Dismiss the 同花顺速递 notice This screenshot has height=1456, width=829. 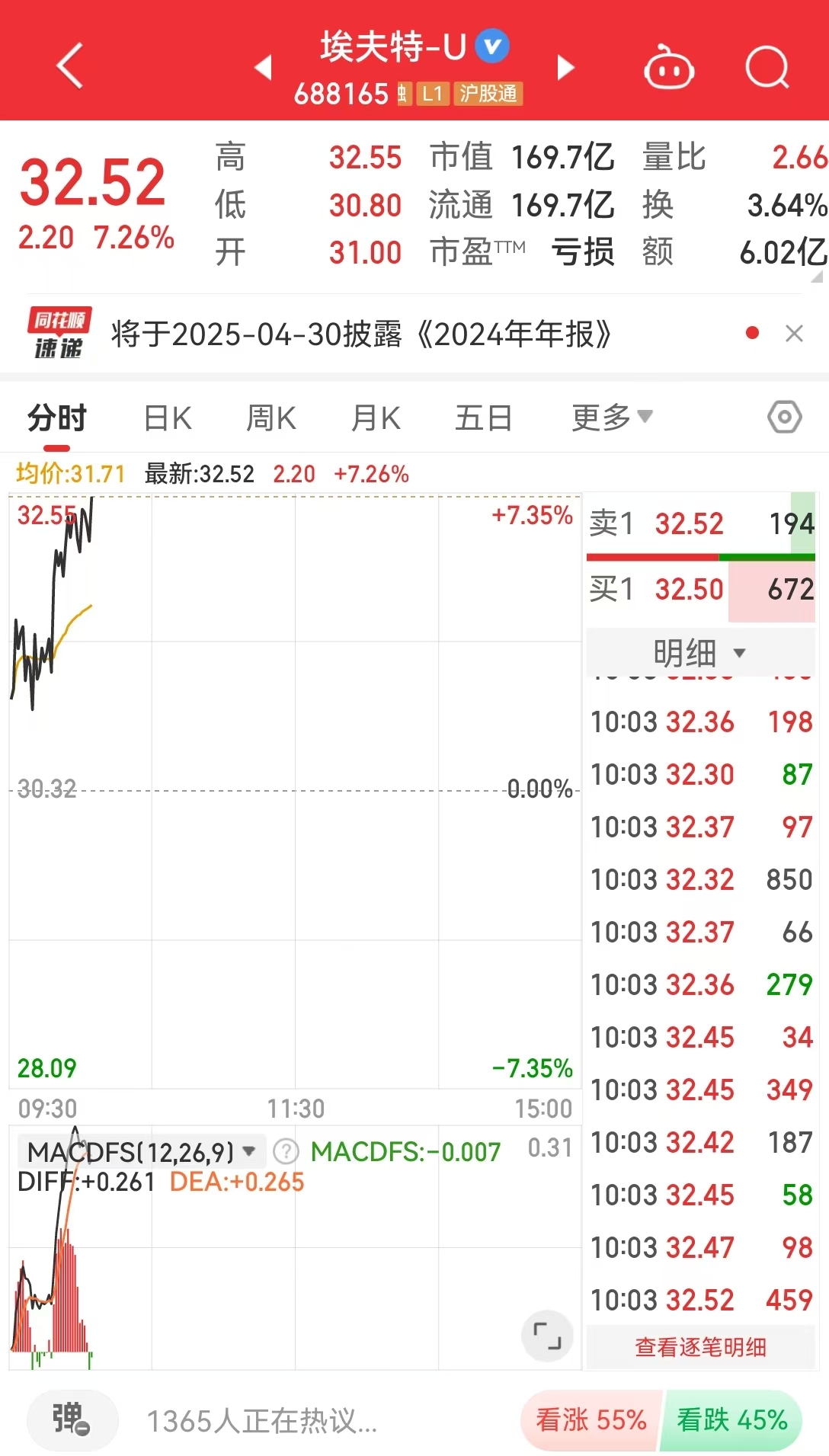tap(794, 334)
